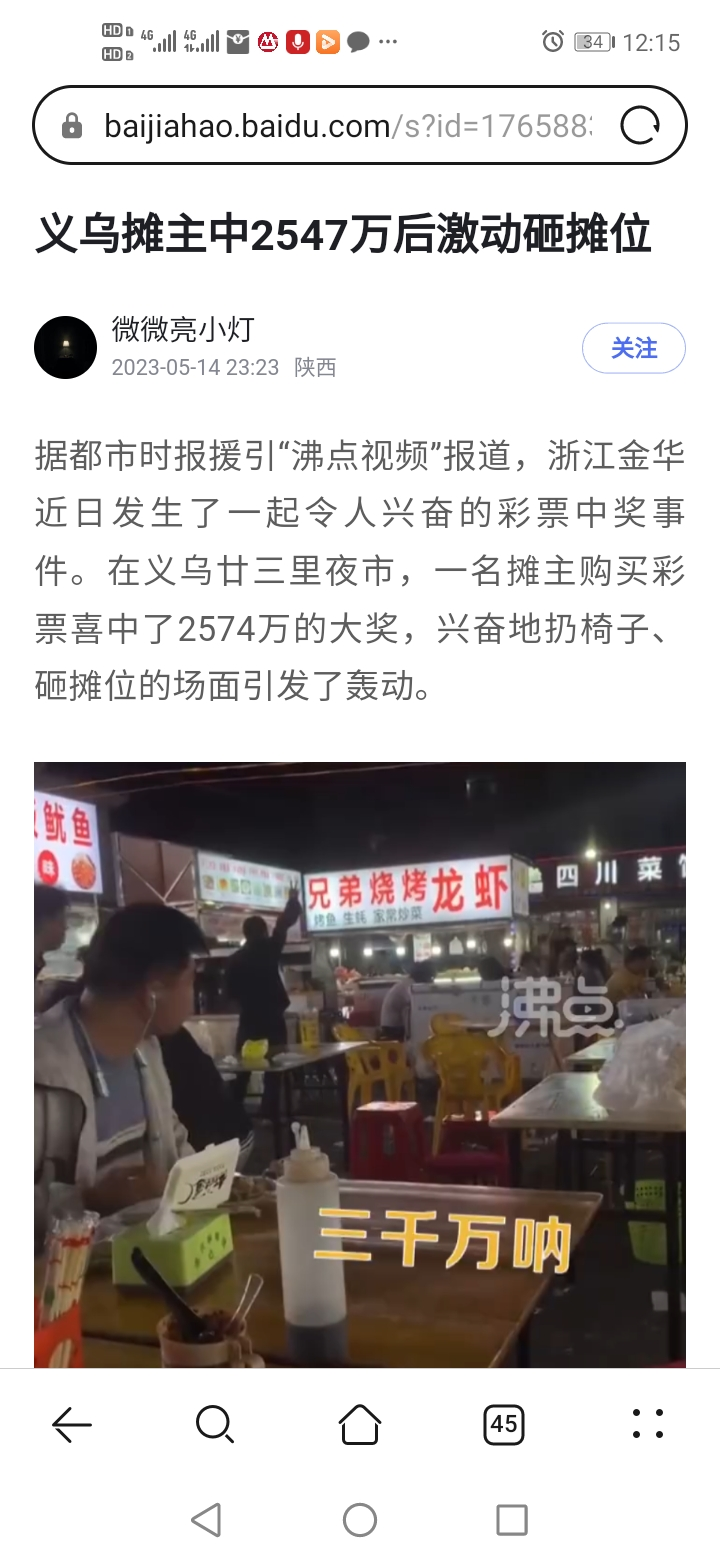
Task: Open the browser four-dot menu
Action: (x=648, y=1423)
